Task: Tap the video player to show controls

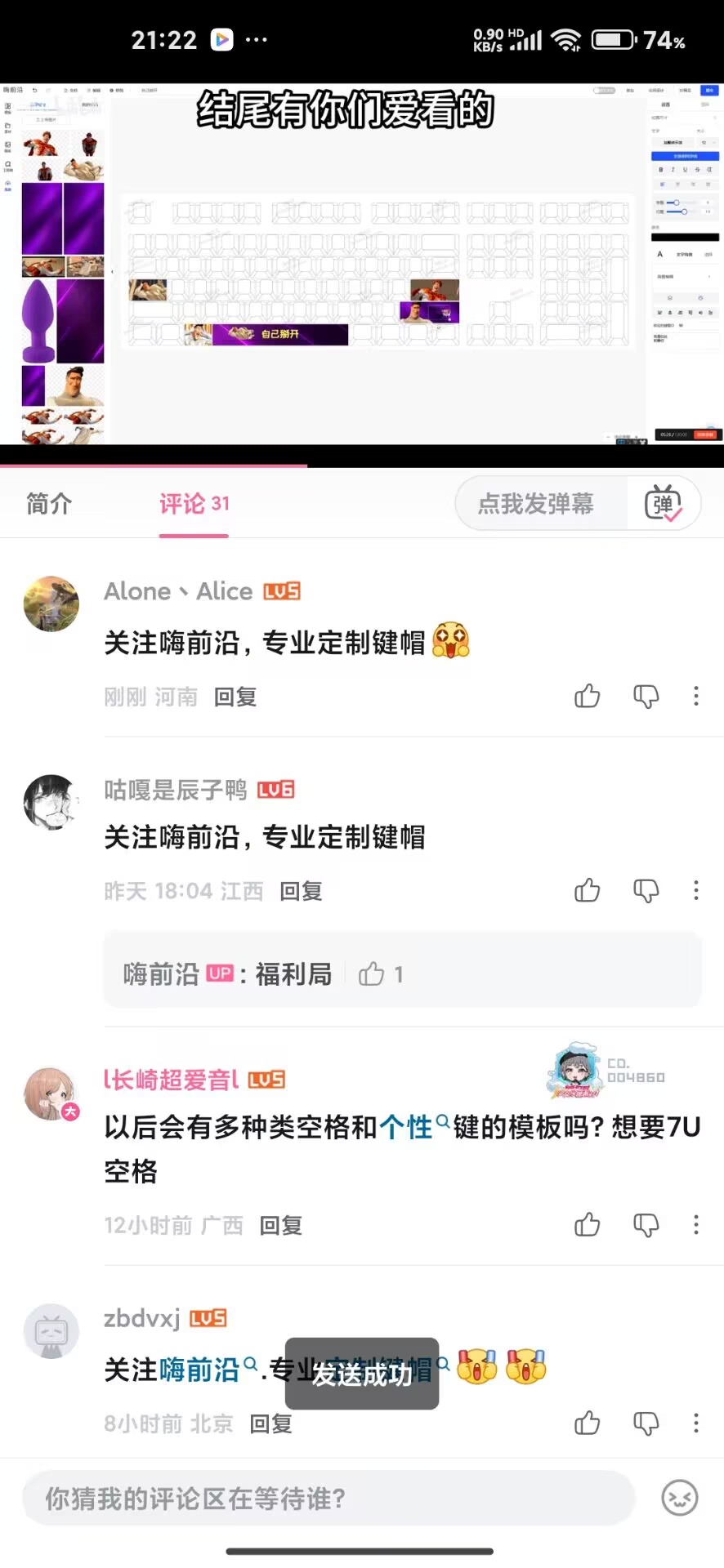Action: coord(361,269)
